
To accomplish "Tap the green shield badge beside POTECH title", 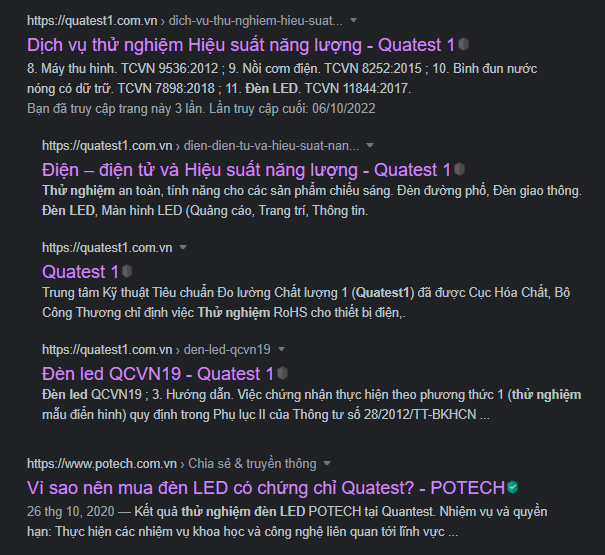I will (x=512, y=487).
